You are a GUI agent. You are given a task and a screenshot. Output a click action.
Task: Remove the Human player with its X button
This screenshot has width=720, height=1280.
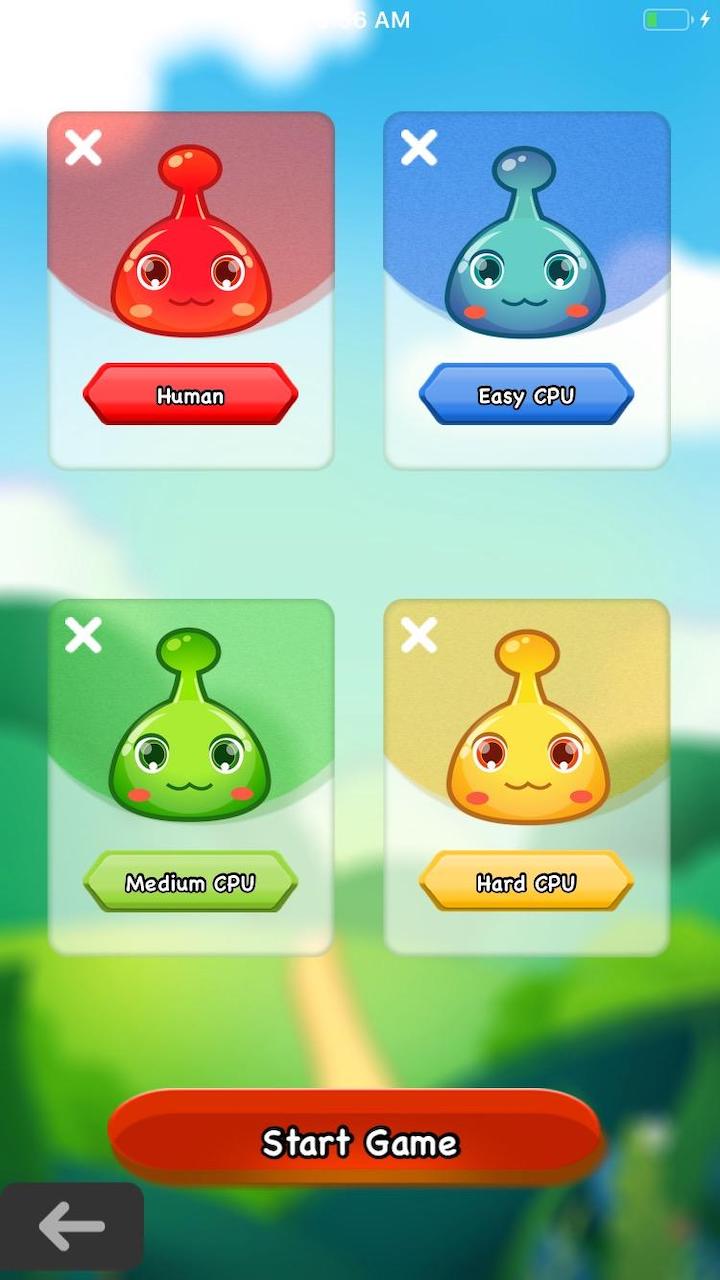82,147
